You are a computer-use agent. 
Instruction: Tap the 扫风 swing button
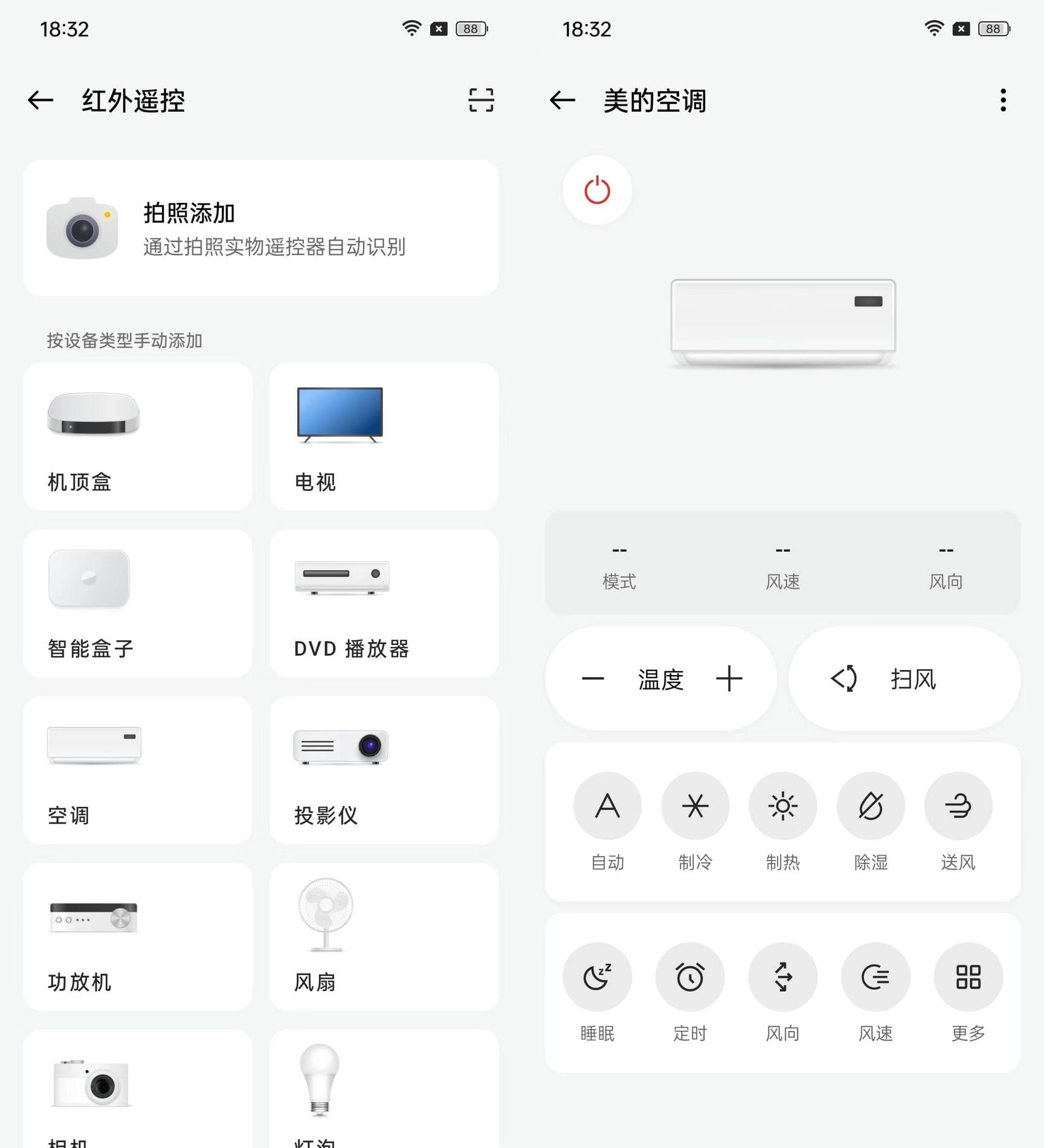click(904, 679)
